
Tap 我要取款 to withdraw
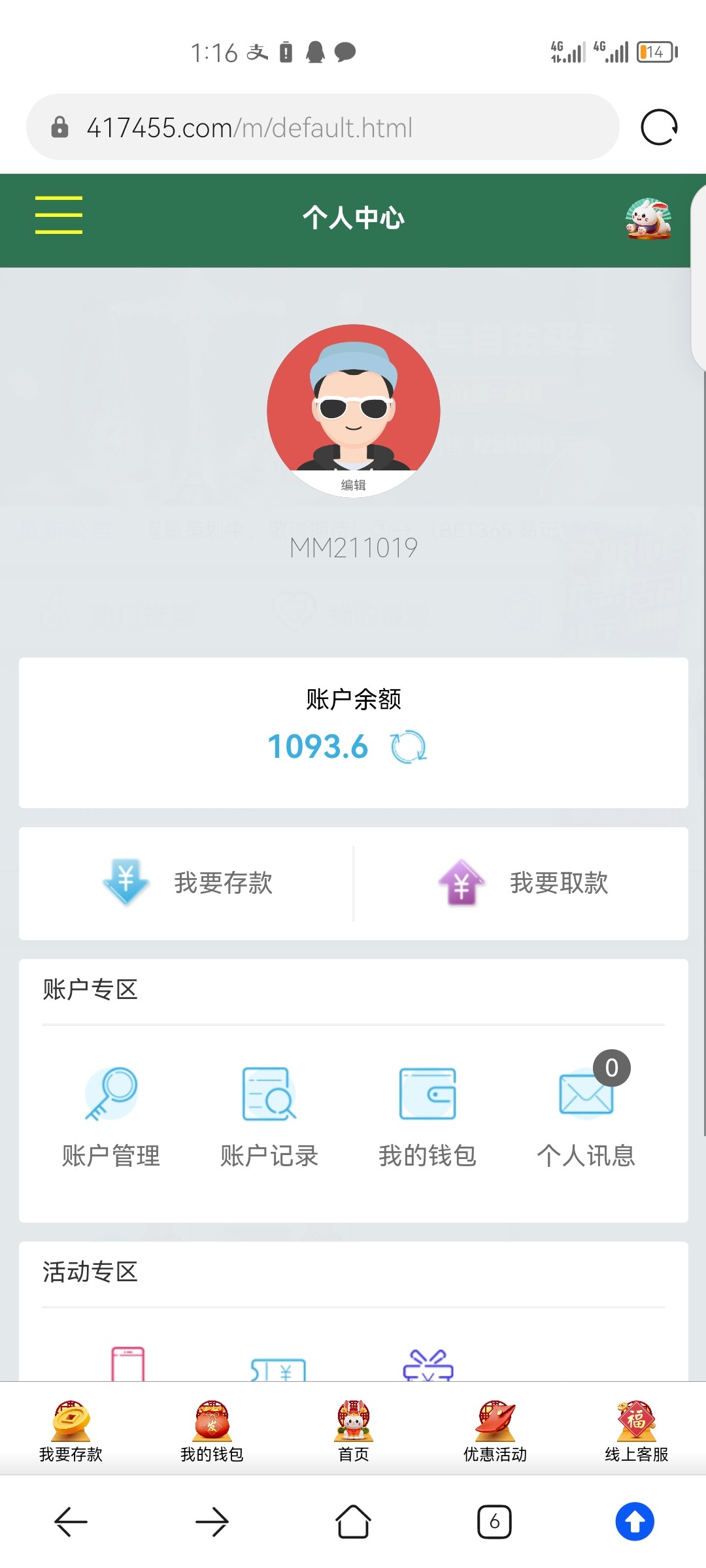(x=523, y=883)
